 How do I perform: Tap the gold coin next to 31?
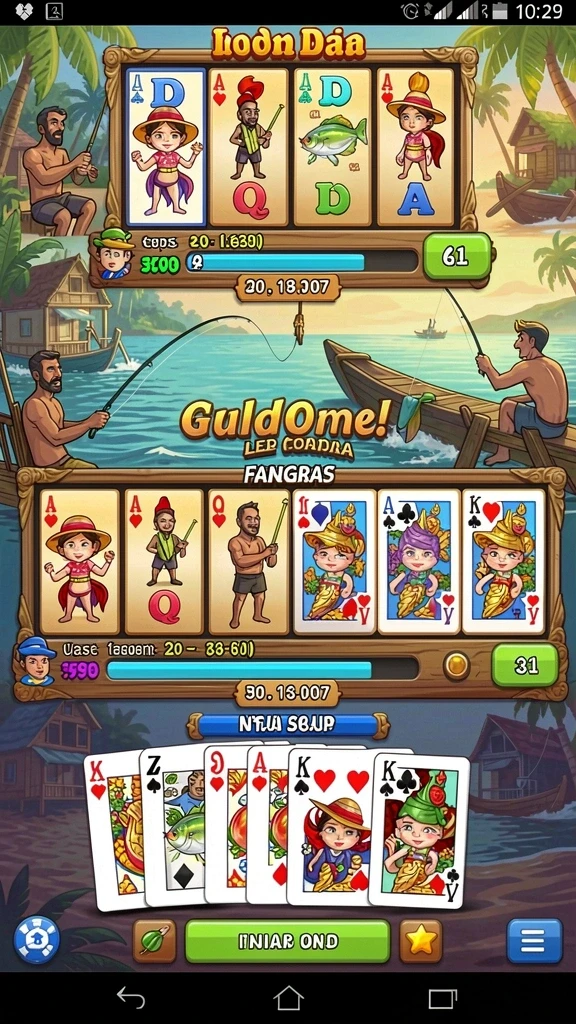pyautogui.click(x=456, y=665)
